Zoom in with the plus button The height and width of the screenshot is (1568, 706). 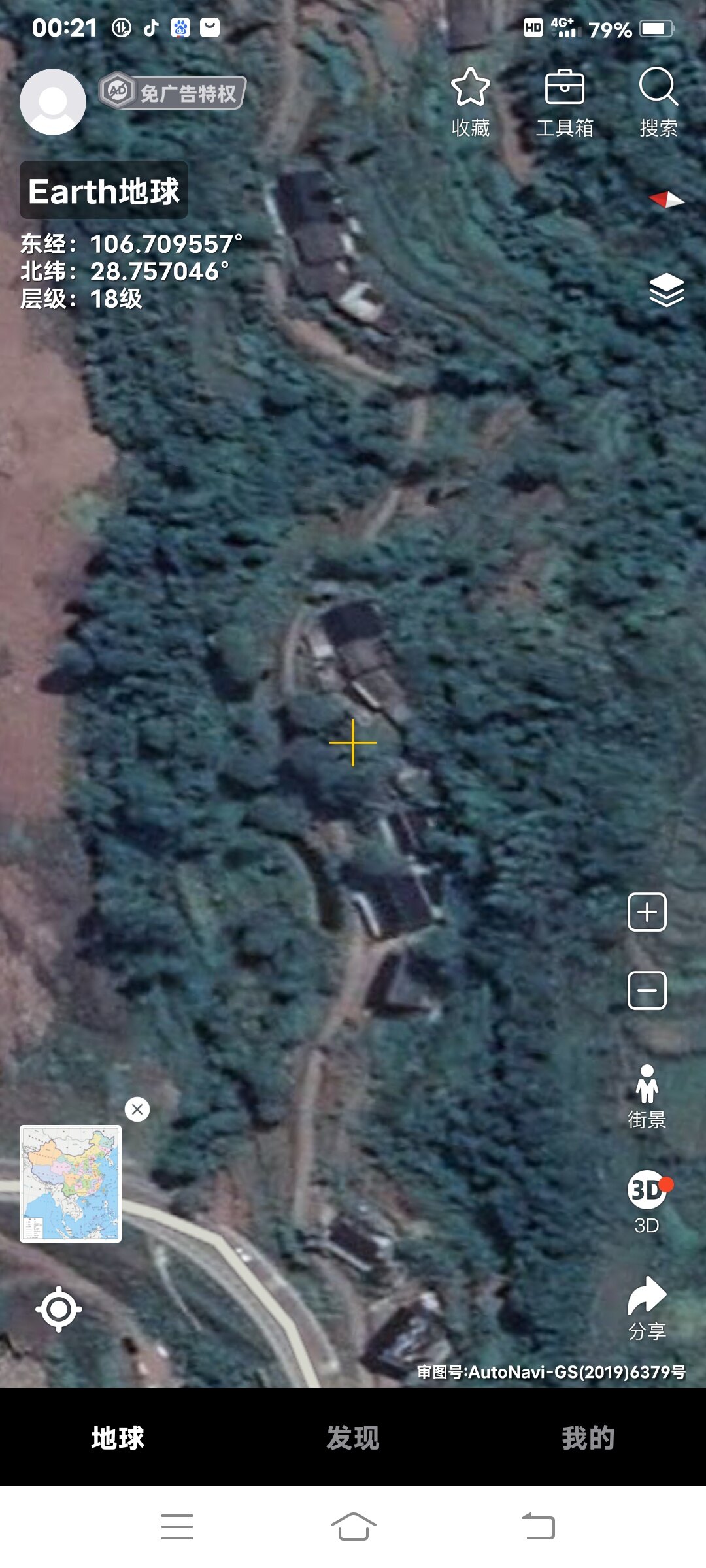point(647,911)
